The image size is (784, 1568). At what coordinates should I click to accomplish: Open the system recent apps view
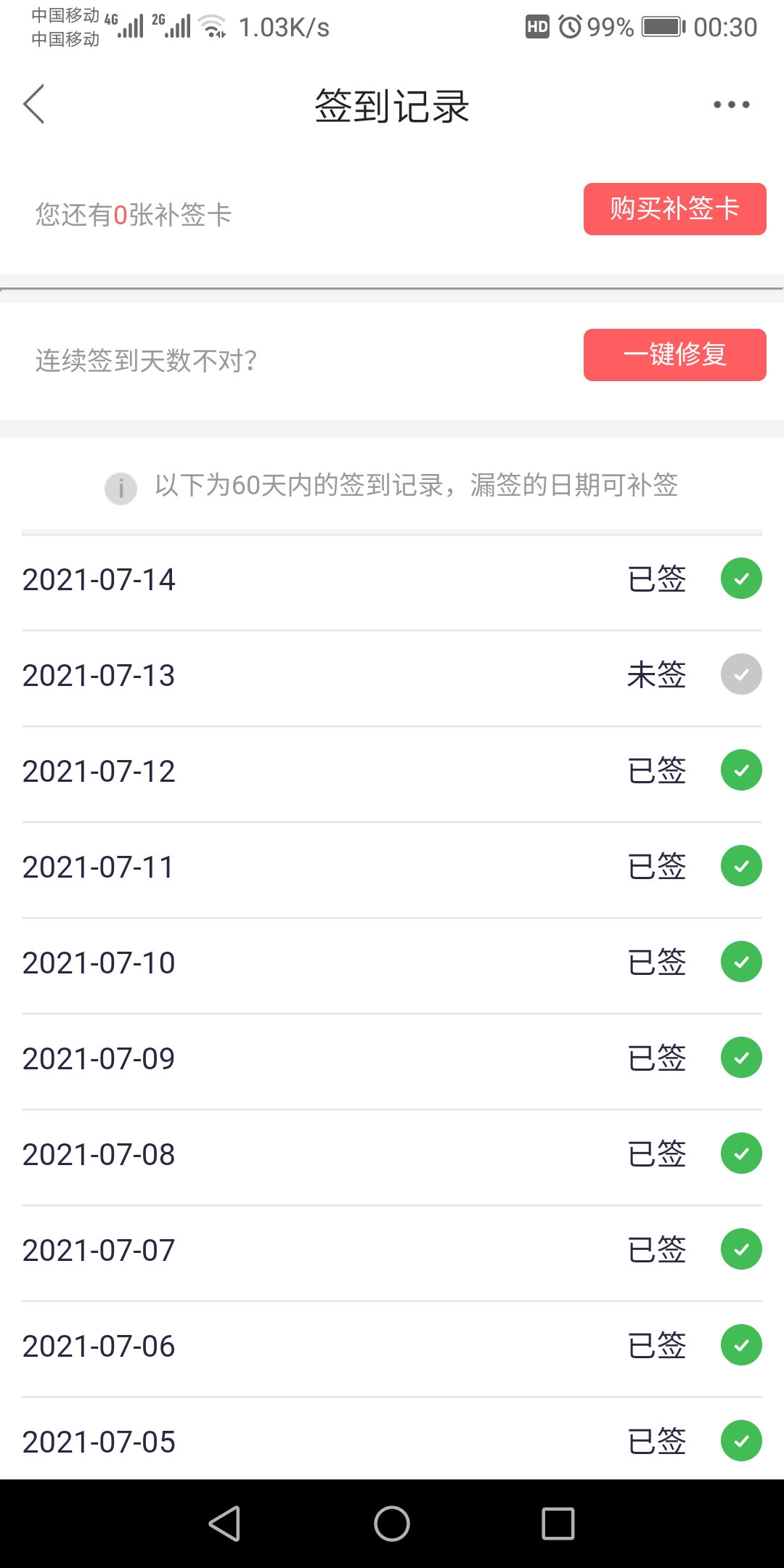pyautogui.click(x=558, y=1523)
